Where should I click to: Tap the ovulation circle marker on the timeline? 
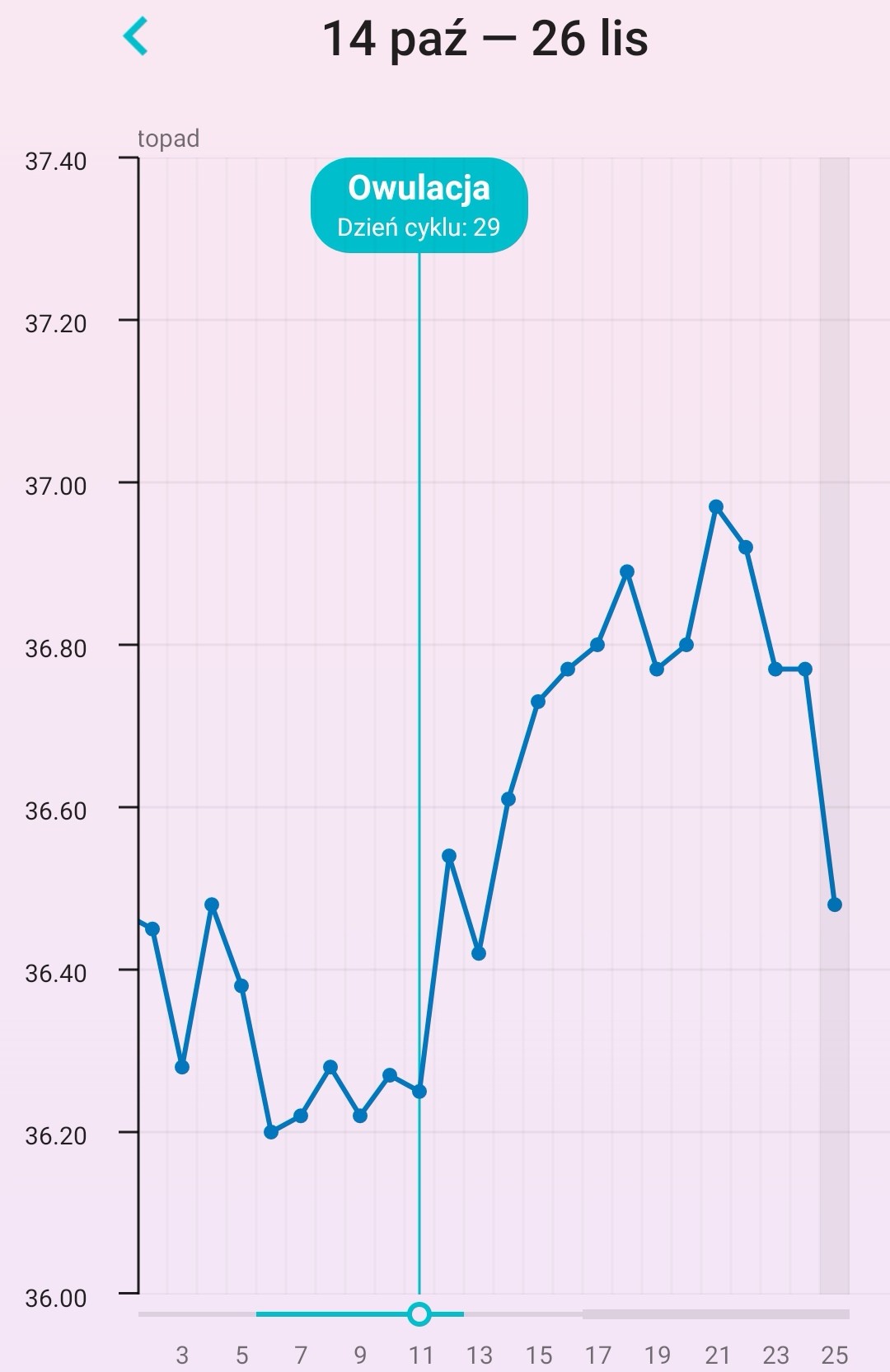(x=419, y=1313)
